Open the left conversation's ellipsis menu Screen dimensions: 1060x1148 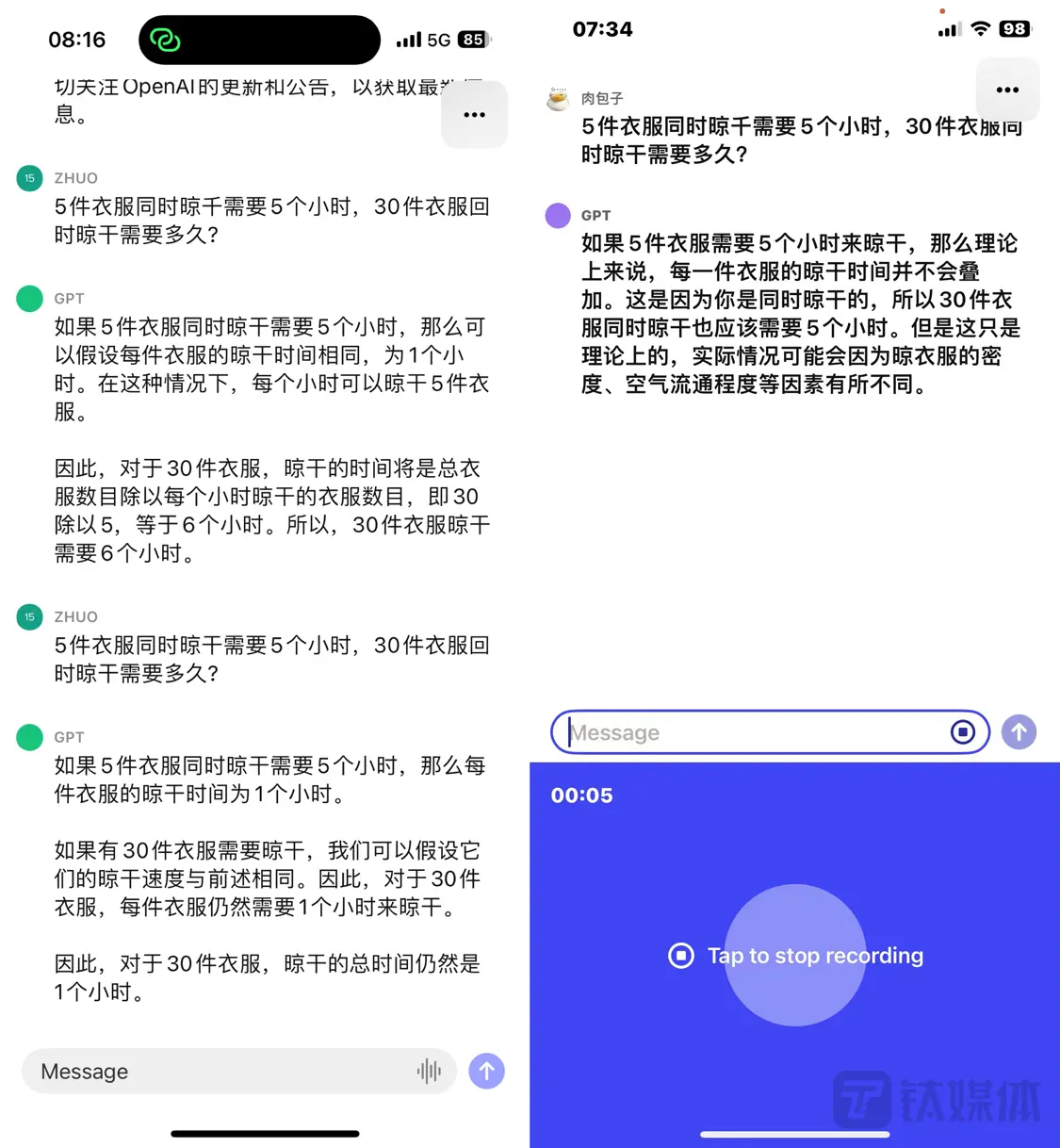pyautogui.click(x=474, y=114)
